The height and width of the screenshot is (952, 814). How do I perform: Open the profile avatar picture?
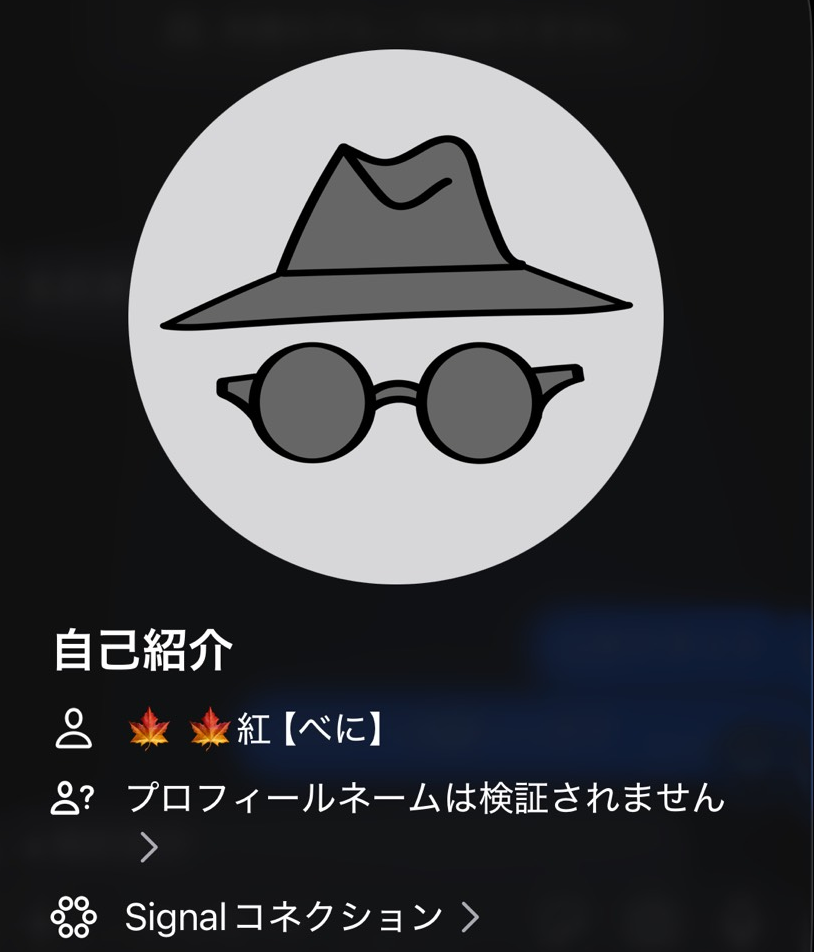coord(396,316)
